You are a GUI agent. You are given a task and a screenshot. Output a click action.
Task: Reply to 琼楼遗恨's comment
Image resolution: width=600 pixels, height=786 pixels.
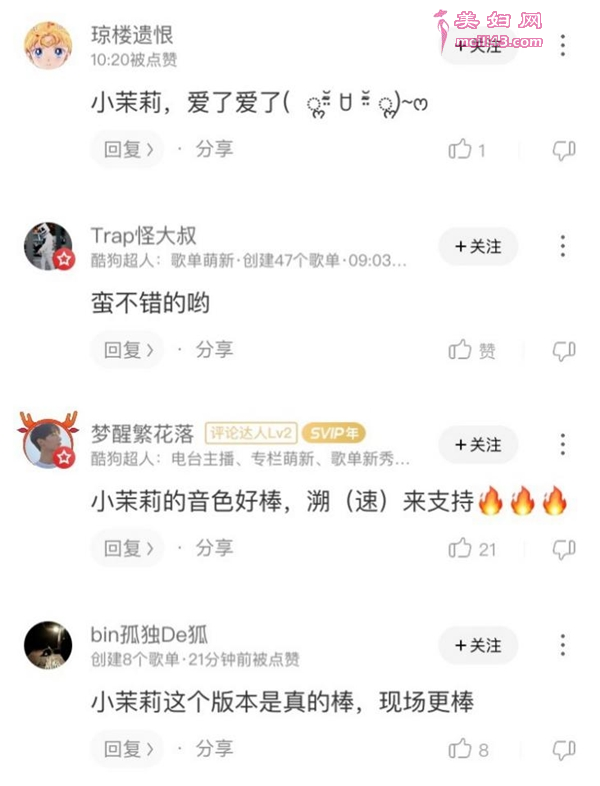click(x=128, y=150)
